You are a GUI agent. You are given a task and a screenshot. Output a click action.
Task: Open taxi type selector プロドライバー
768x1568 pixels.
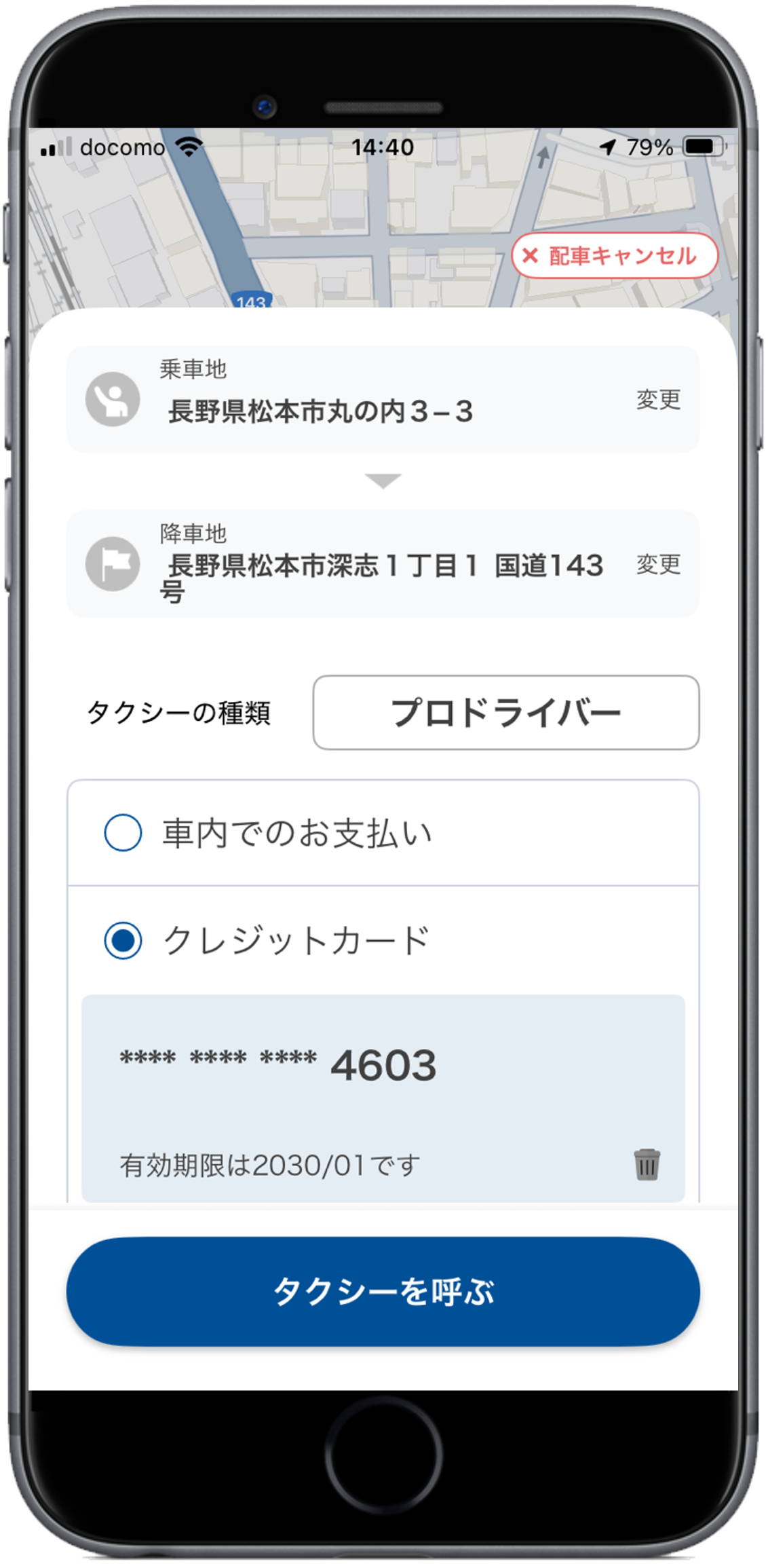pos(505,713)
